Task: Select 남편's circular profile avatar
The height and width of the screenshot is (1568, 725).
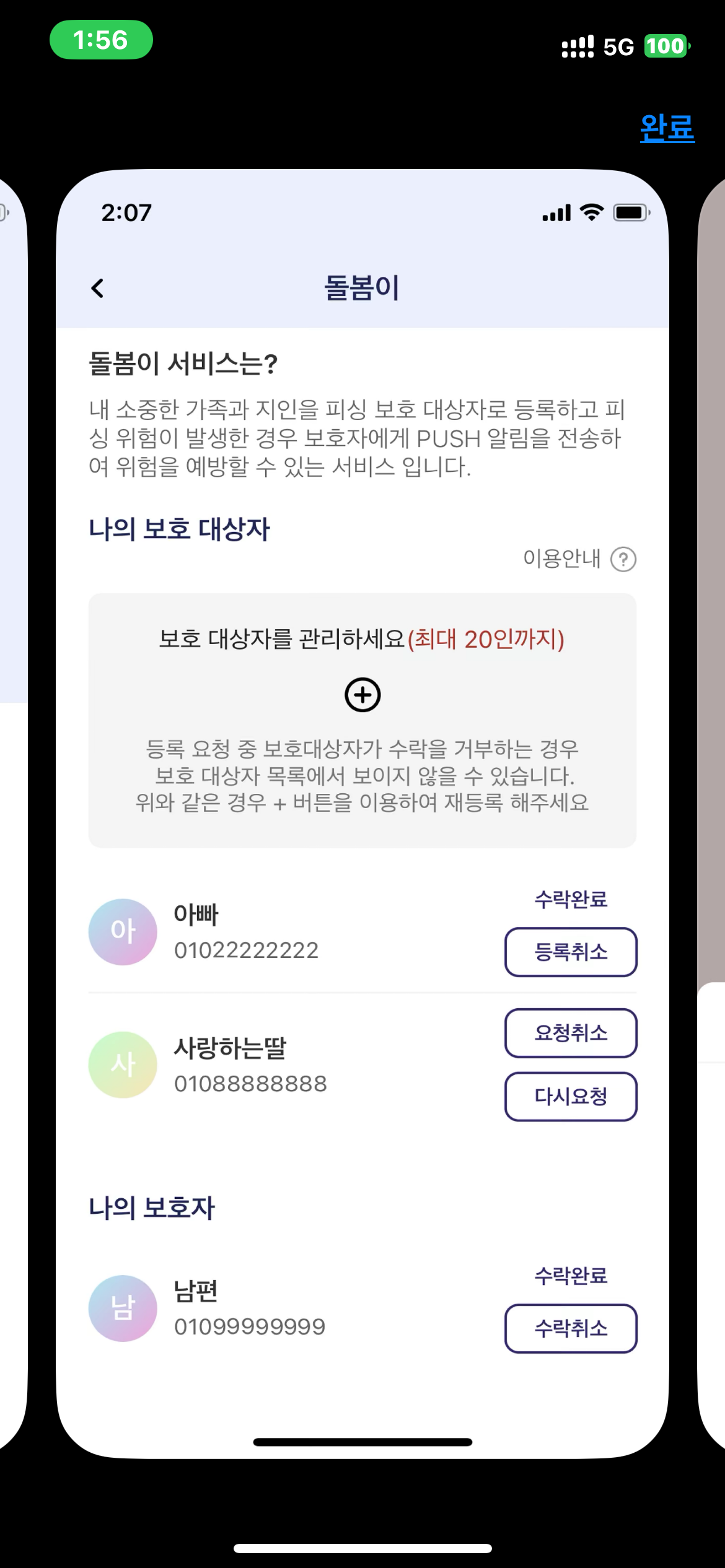Action: [x=123, y=1309]
